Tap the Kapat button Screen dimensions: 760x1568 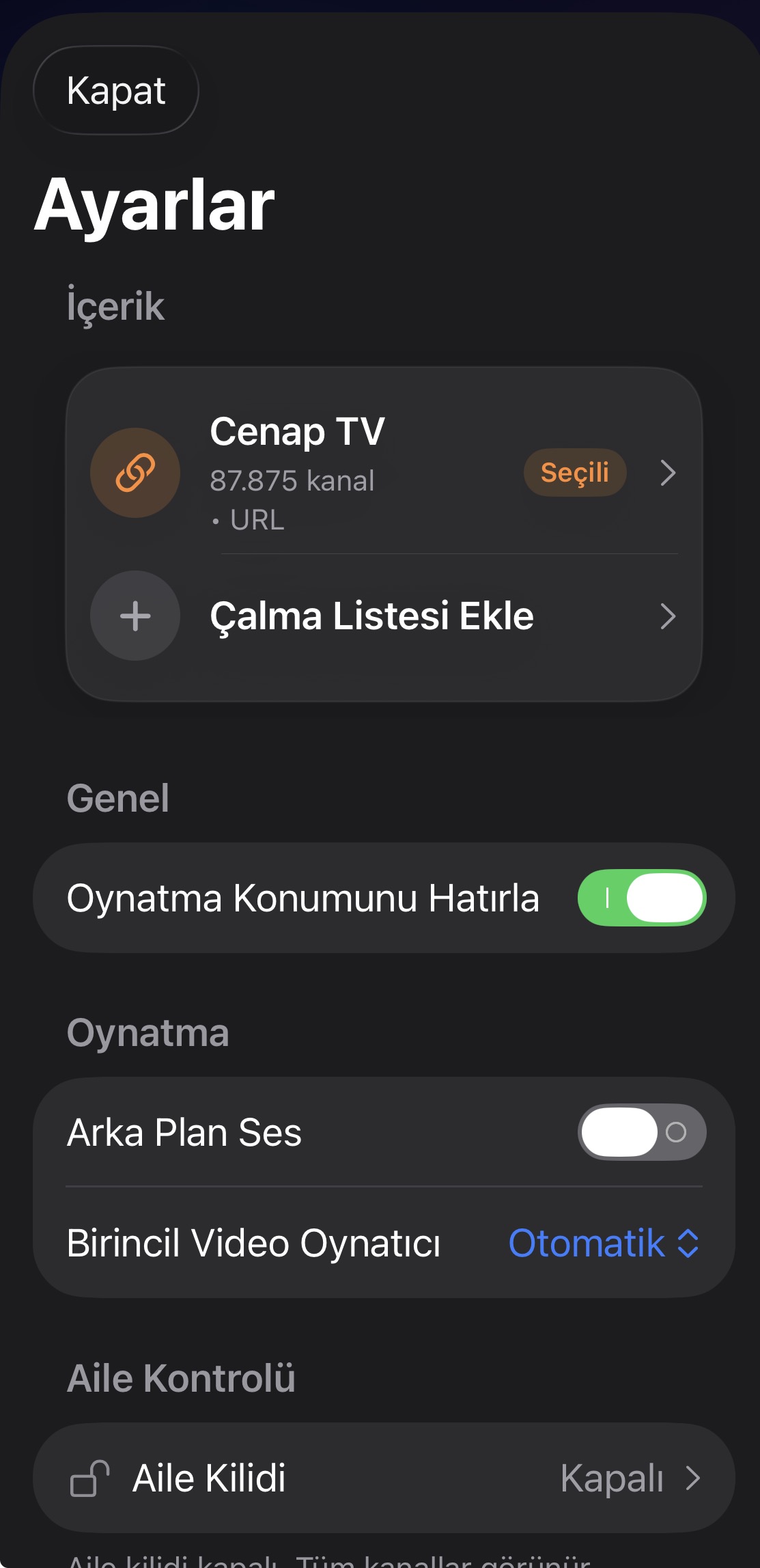pyautogui.click(x=115, y=91)
